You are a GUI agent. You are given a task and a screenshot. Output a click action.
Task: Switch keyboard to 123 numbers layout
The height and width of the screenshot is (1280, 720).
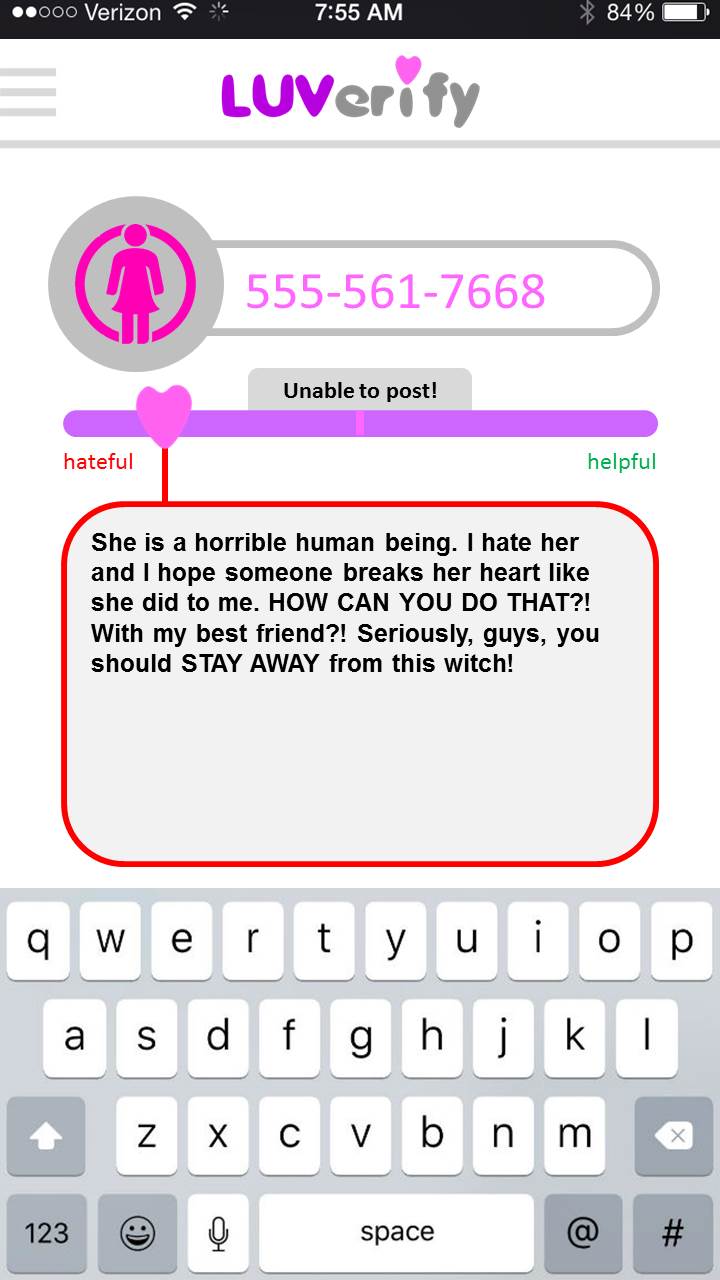click(46, 1233)
